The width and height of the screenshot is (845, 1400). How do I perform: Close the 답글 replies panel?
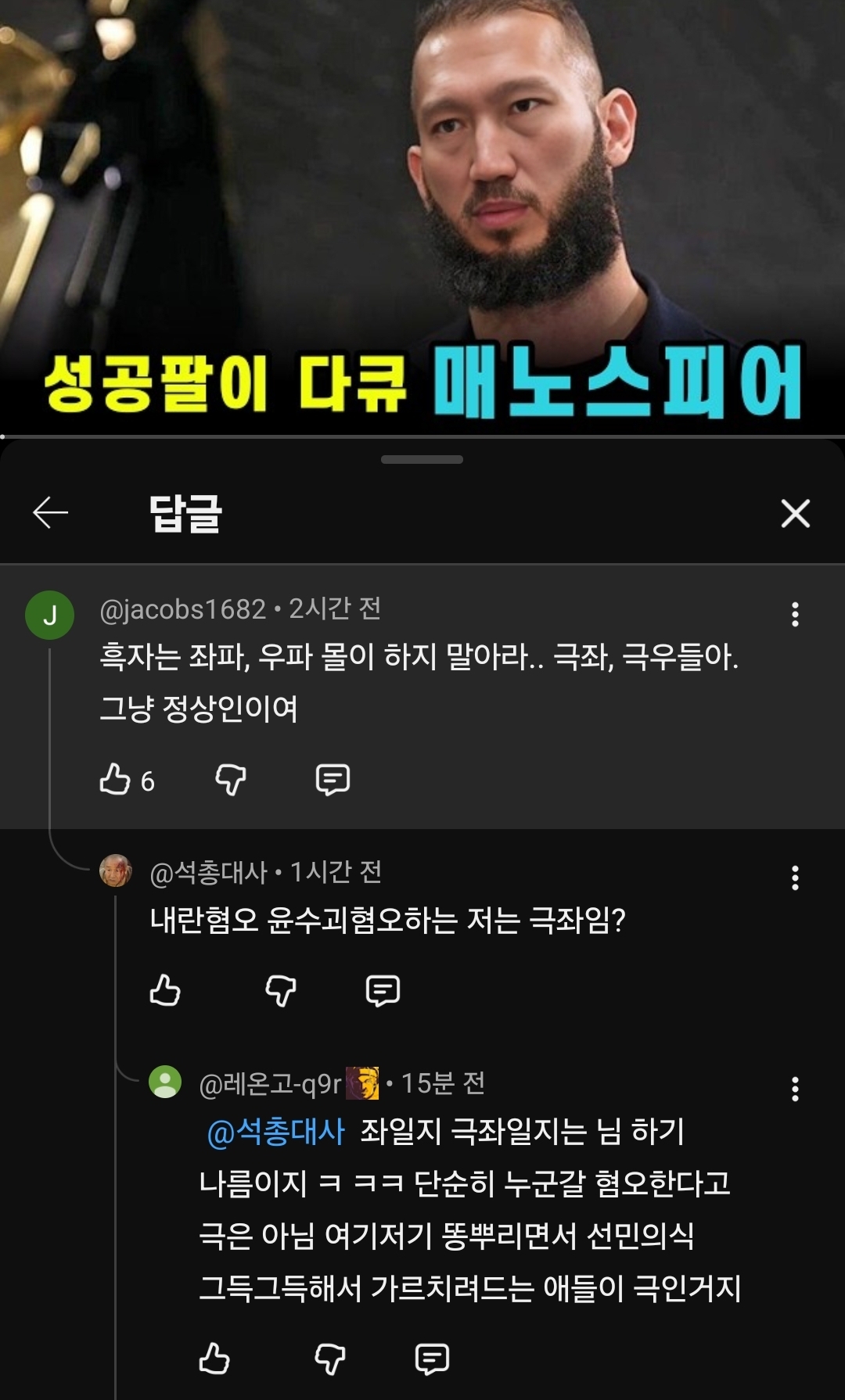point(795,514)
